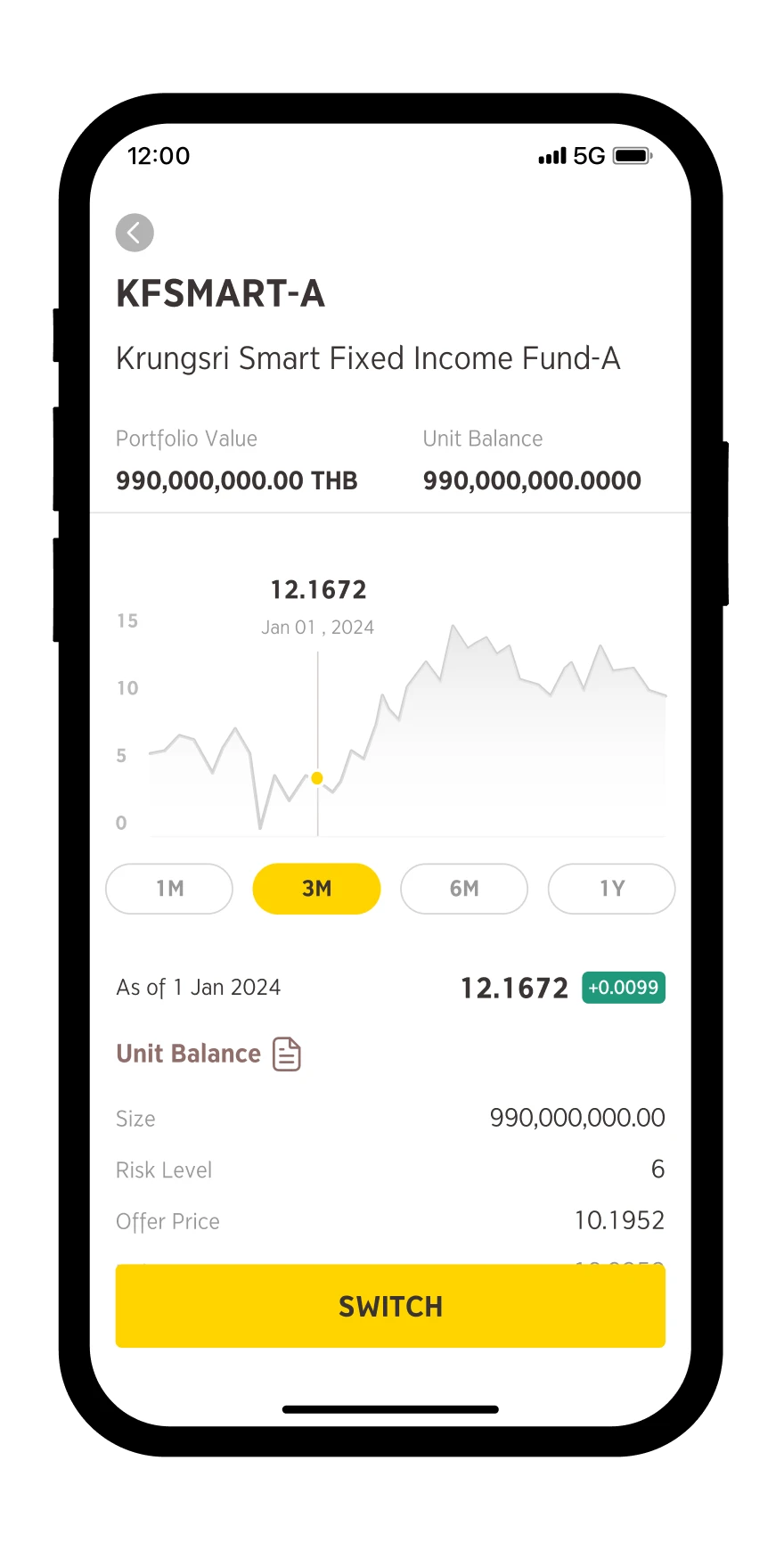Select the 1M chart range
This screenshot has width=784, height=1551.
(169, 889)
